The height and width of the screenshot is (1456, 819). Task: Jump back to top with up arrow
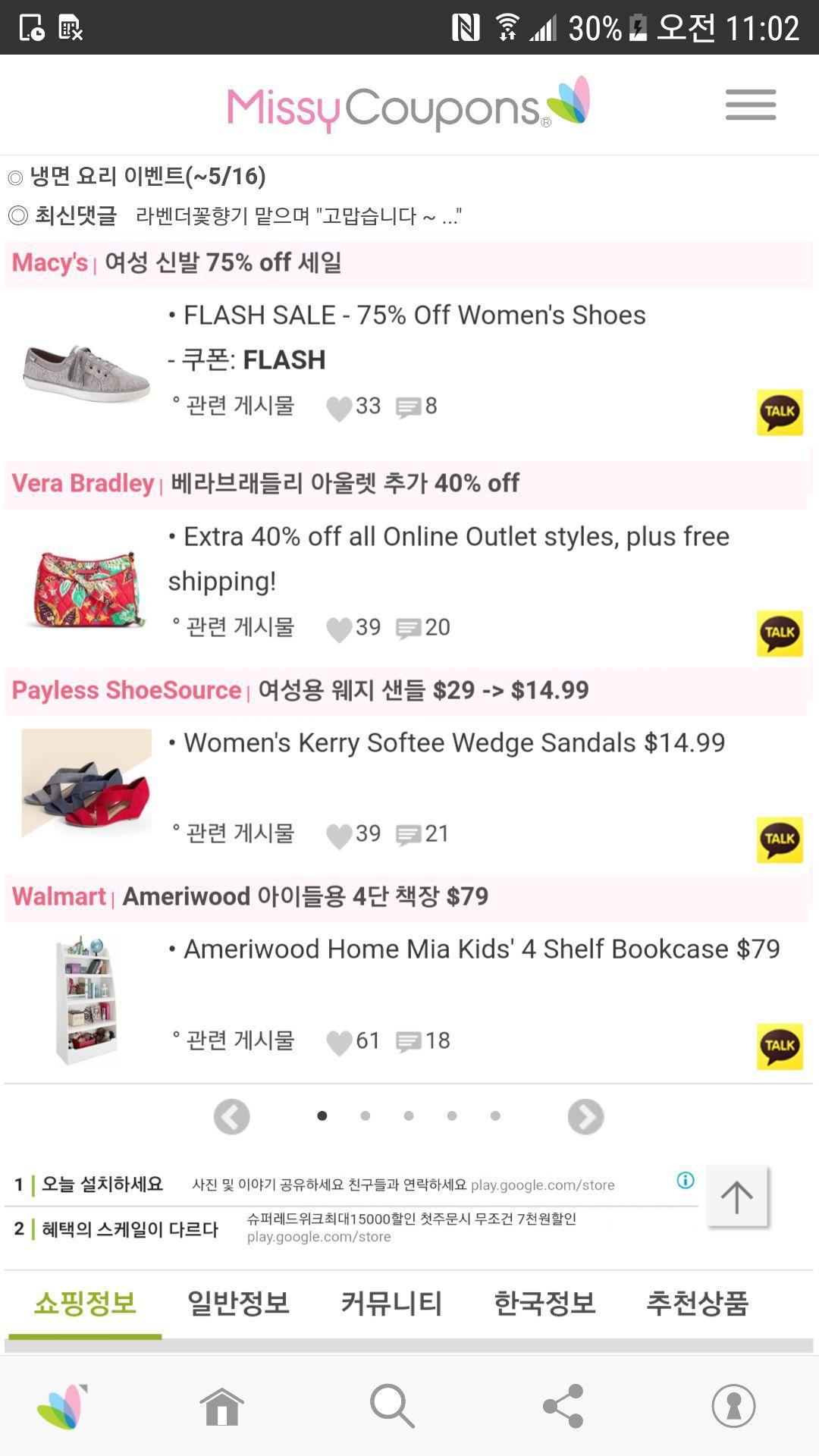736,1197
